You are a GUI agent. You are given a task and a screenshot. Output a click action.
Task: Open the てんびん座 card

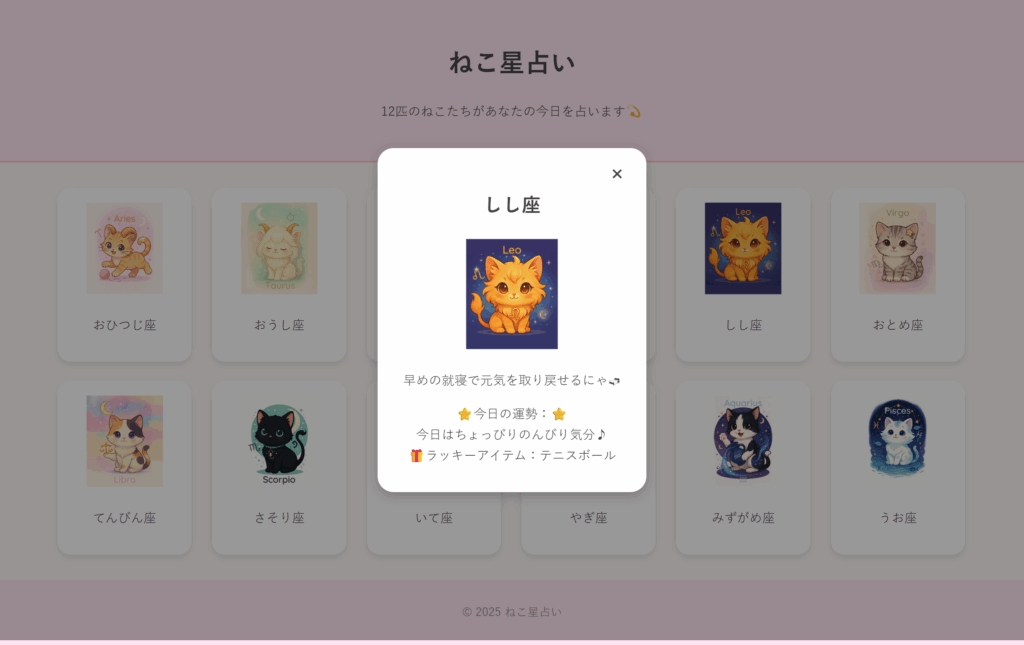click(x=124, y=466)
